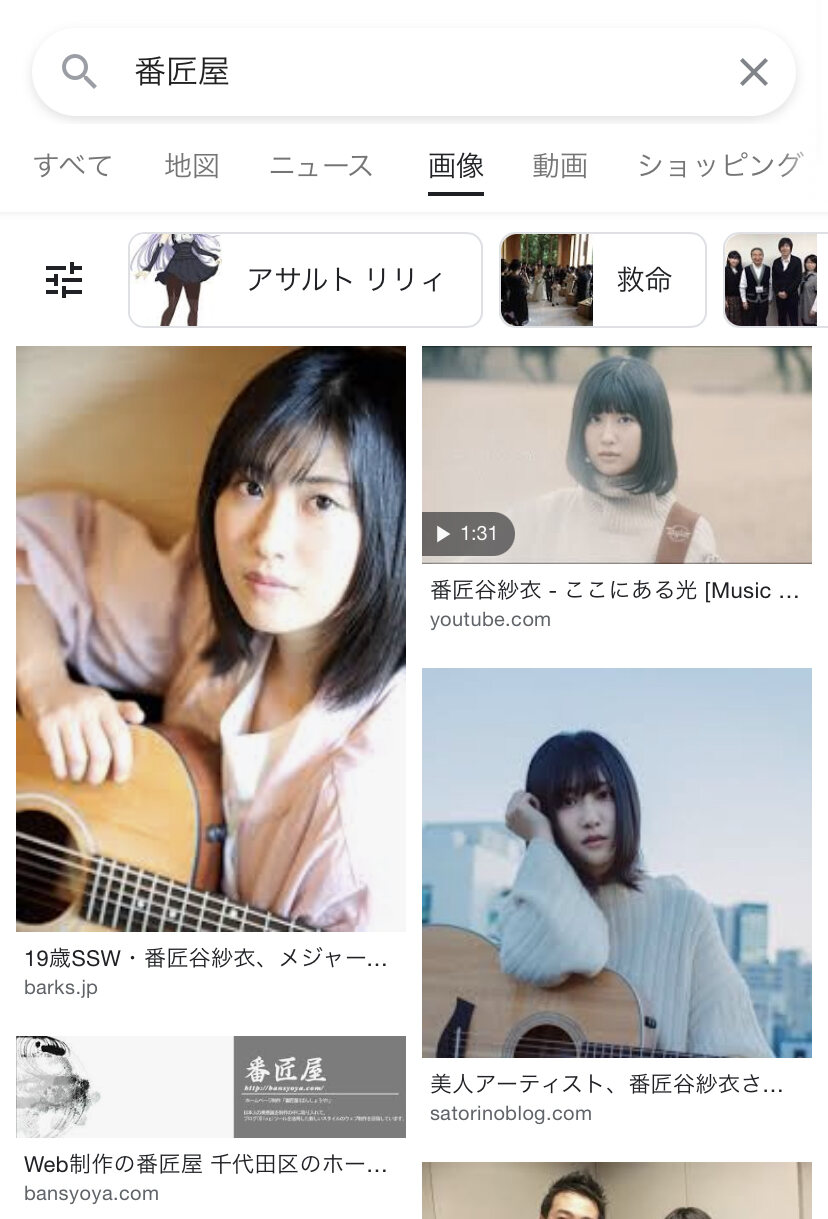Clear the search query with the X
The image size is (828, 1219).
click(x=753, y=72)
